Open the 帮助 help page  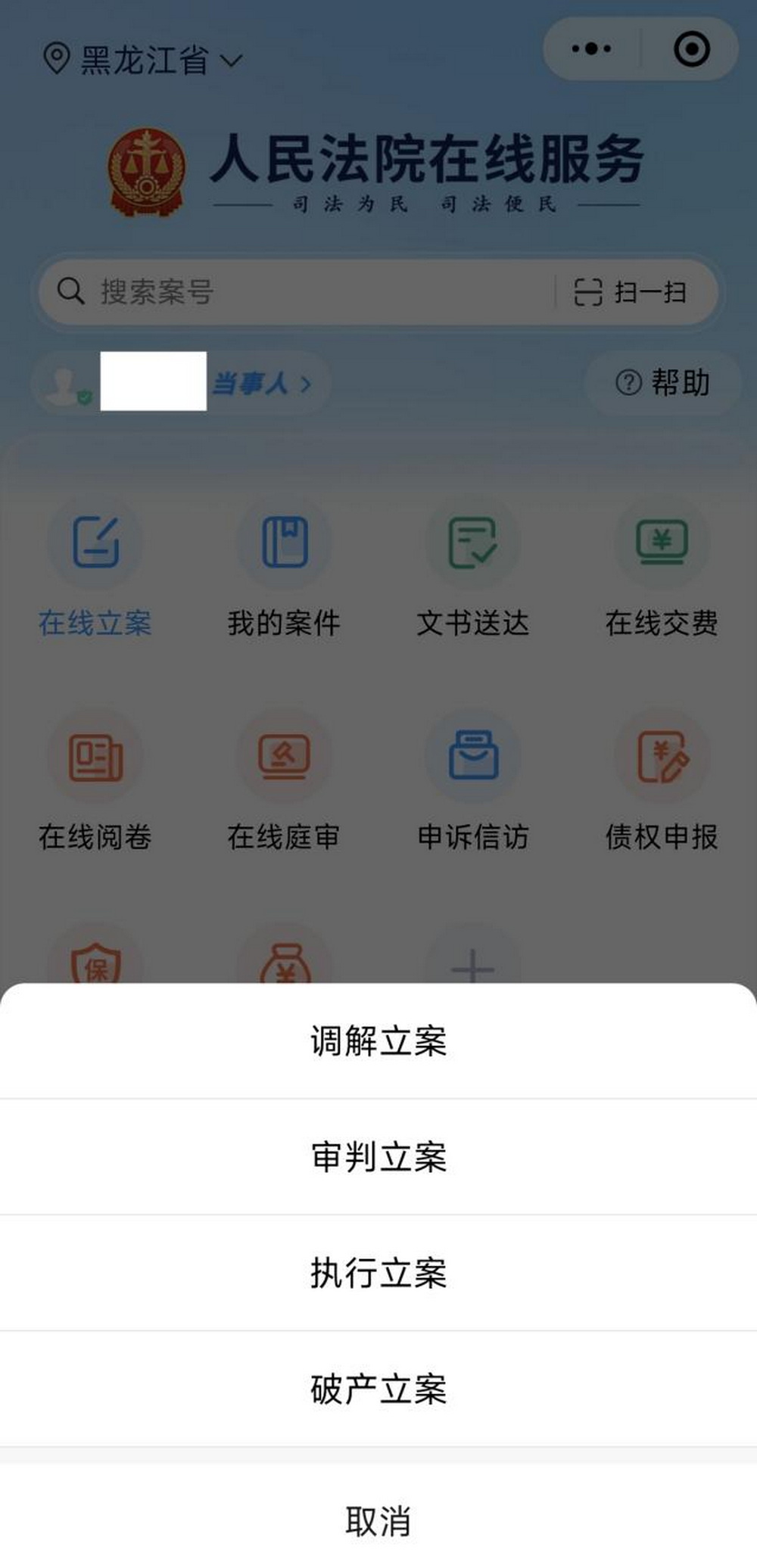pyautogui.click(x=663, y=383)
